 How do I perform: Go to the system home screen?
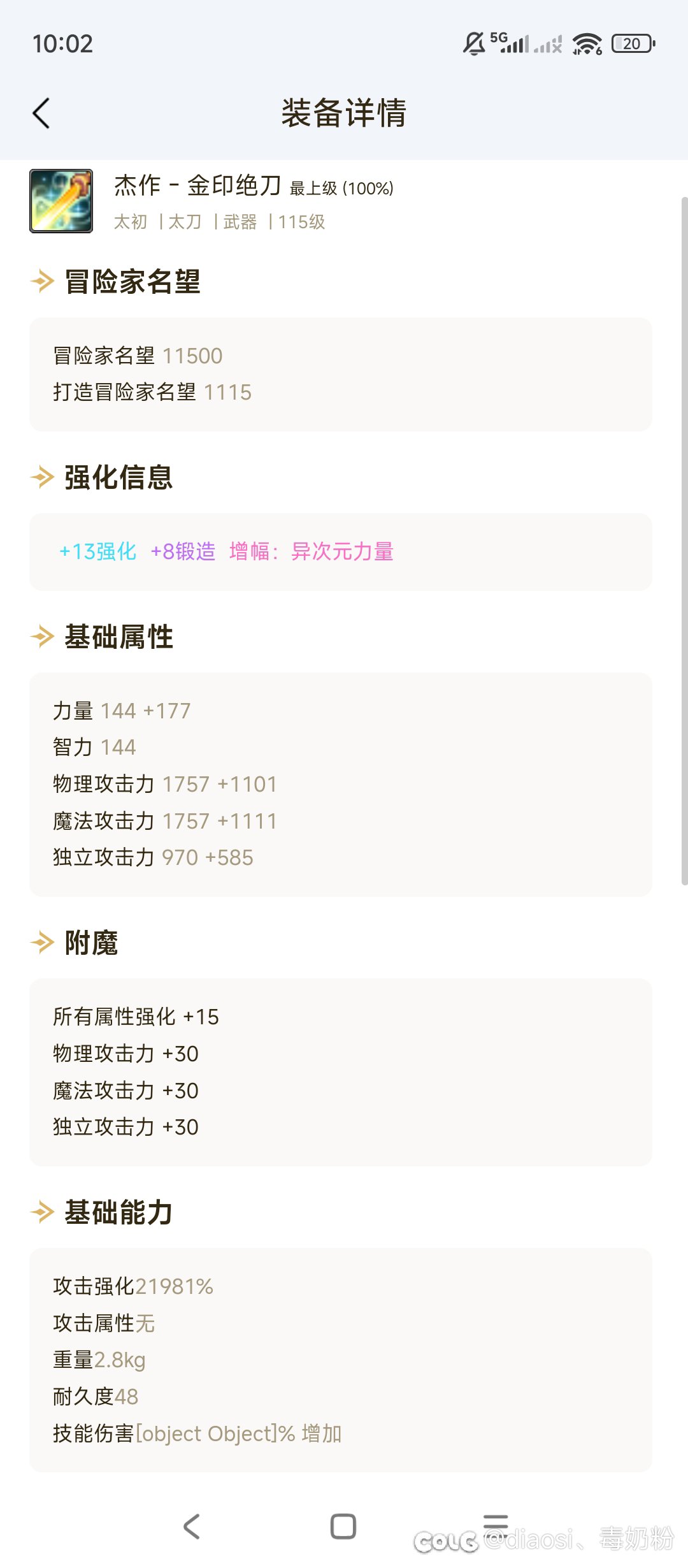pyautogui.click(x=343, y=1527)
